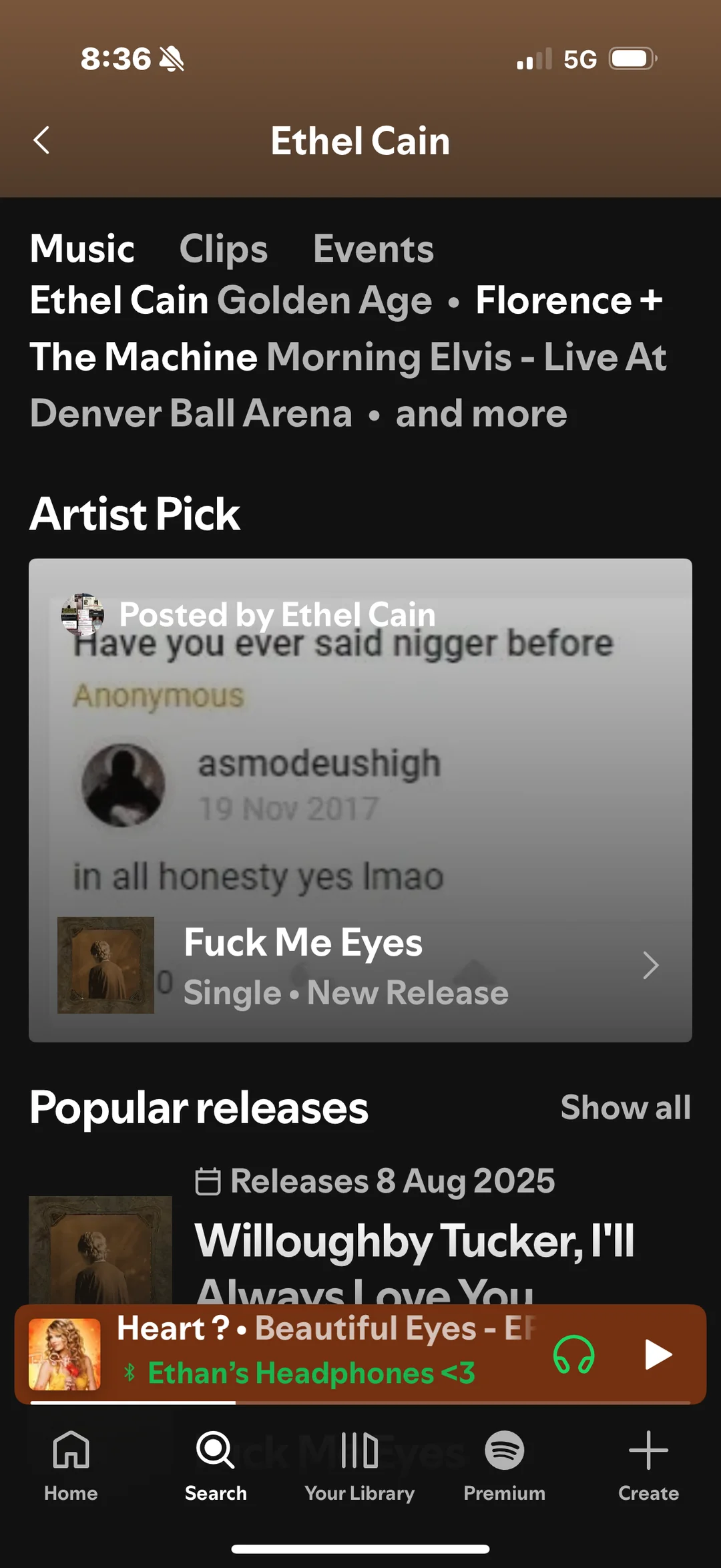Play the current track in mini player

(658, 1354)
